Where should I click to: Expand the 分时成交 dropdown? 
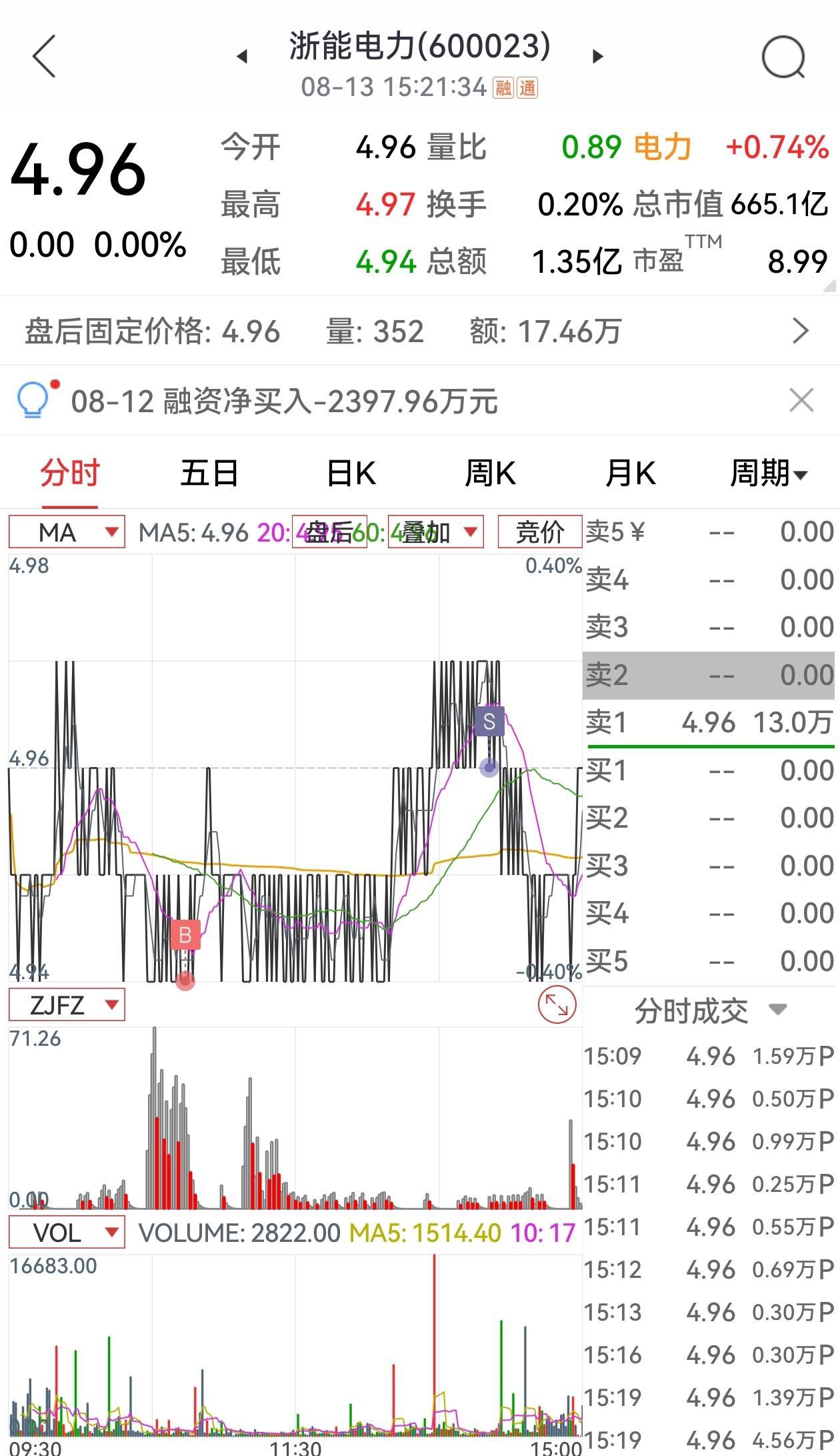tap(710, 1011)
